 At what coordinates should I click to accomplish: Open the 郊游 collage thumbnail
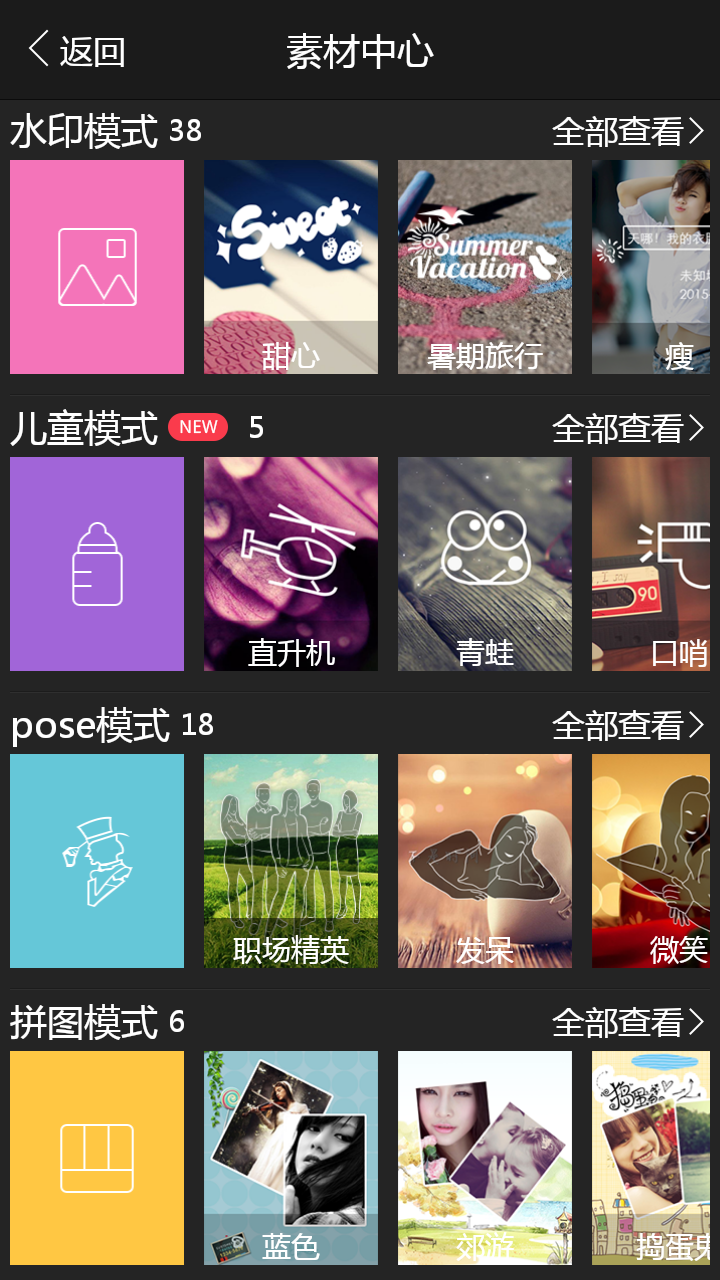point(484,1157)
